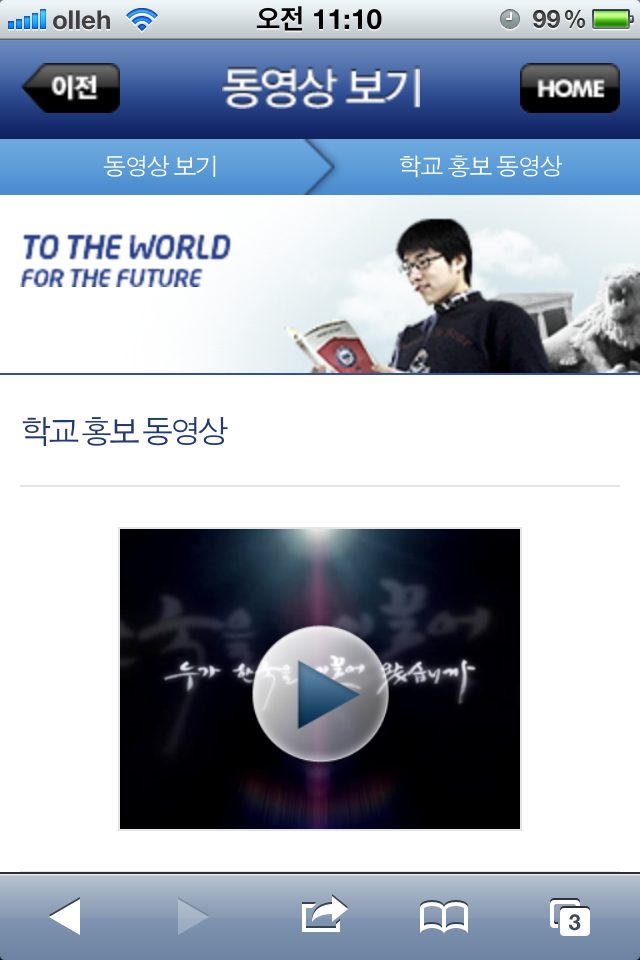Go to the HOME page
Viewport: 640px width, 960px height.
click(x=569, y=88)
